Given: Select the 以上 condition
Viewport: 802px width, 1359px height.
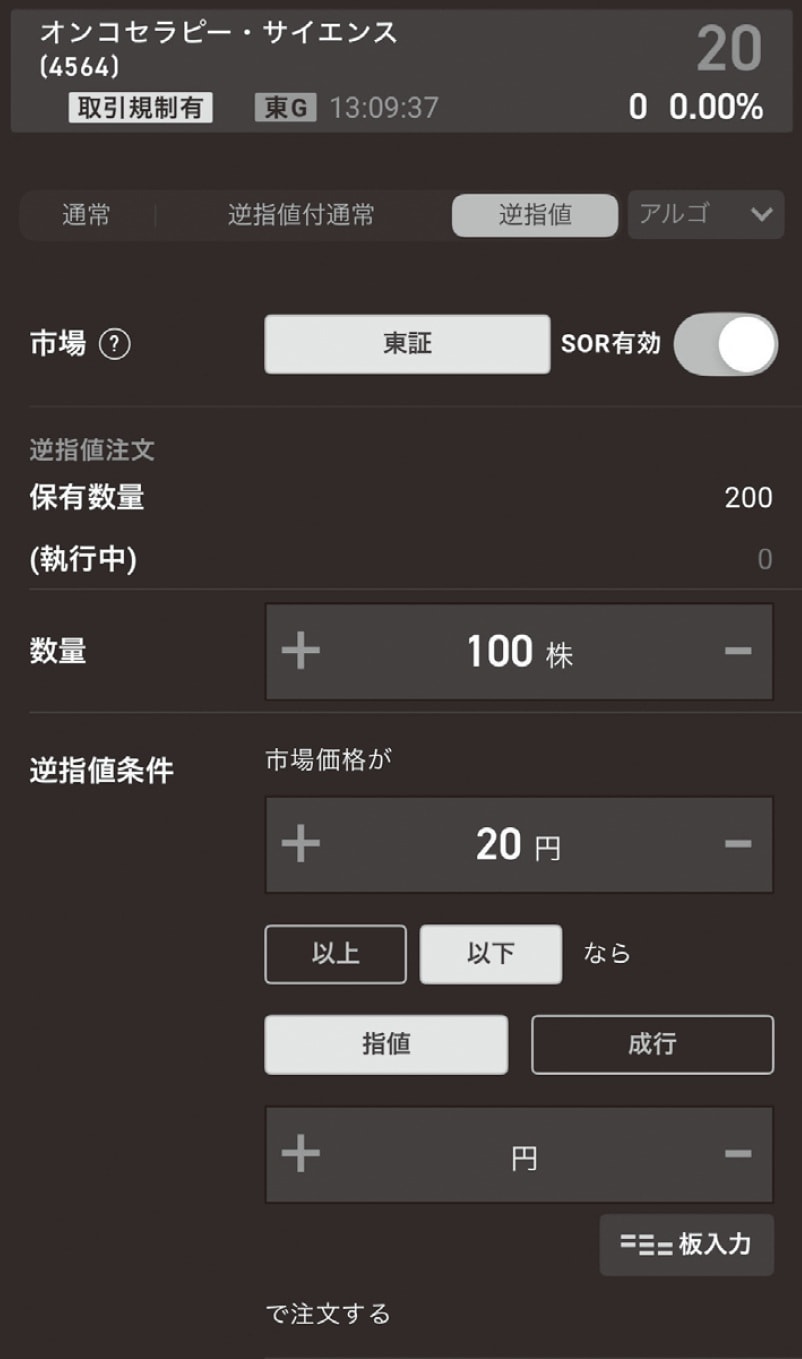Looking at the screenshot, I should coord(335,954).
